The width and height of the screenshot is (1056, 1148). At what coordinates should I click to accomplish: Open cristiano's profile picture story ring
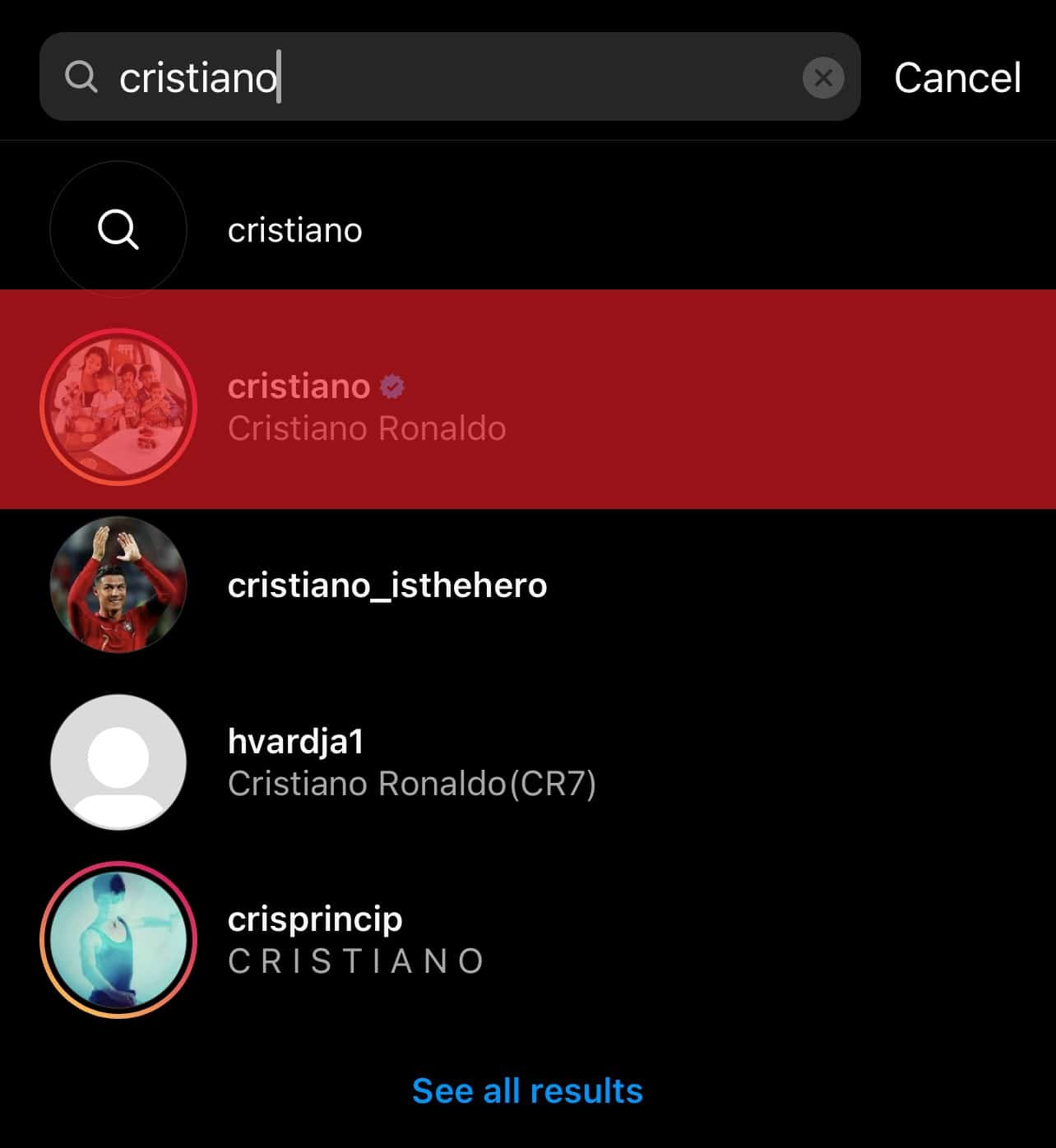[x=118, y=406]
